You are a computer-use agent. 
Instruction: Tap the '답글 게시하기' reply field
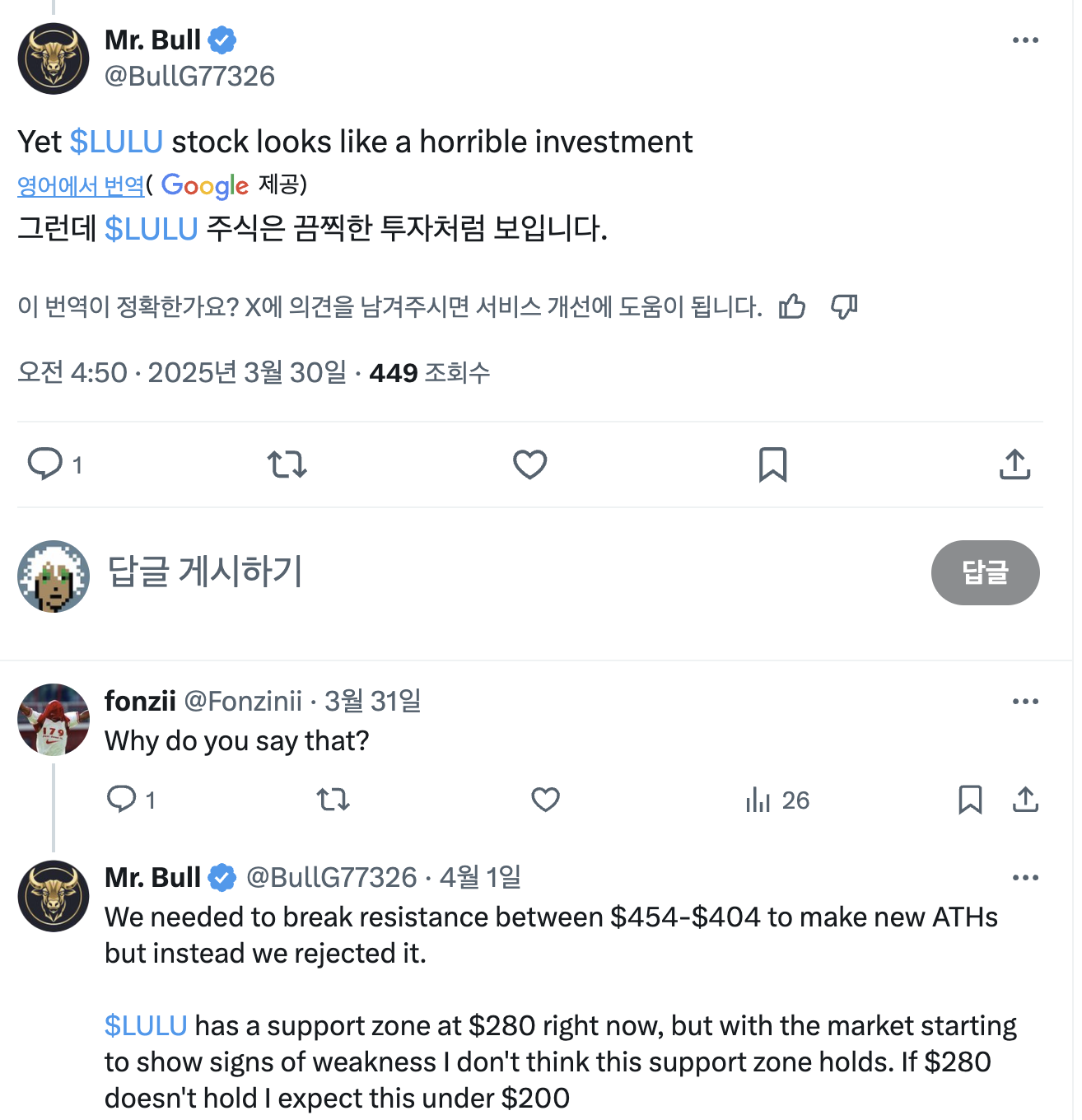coord(206,572)
